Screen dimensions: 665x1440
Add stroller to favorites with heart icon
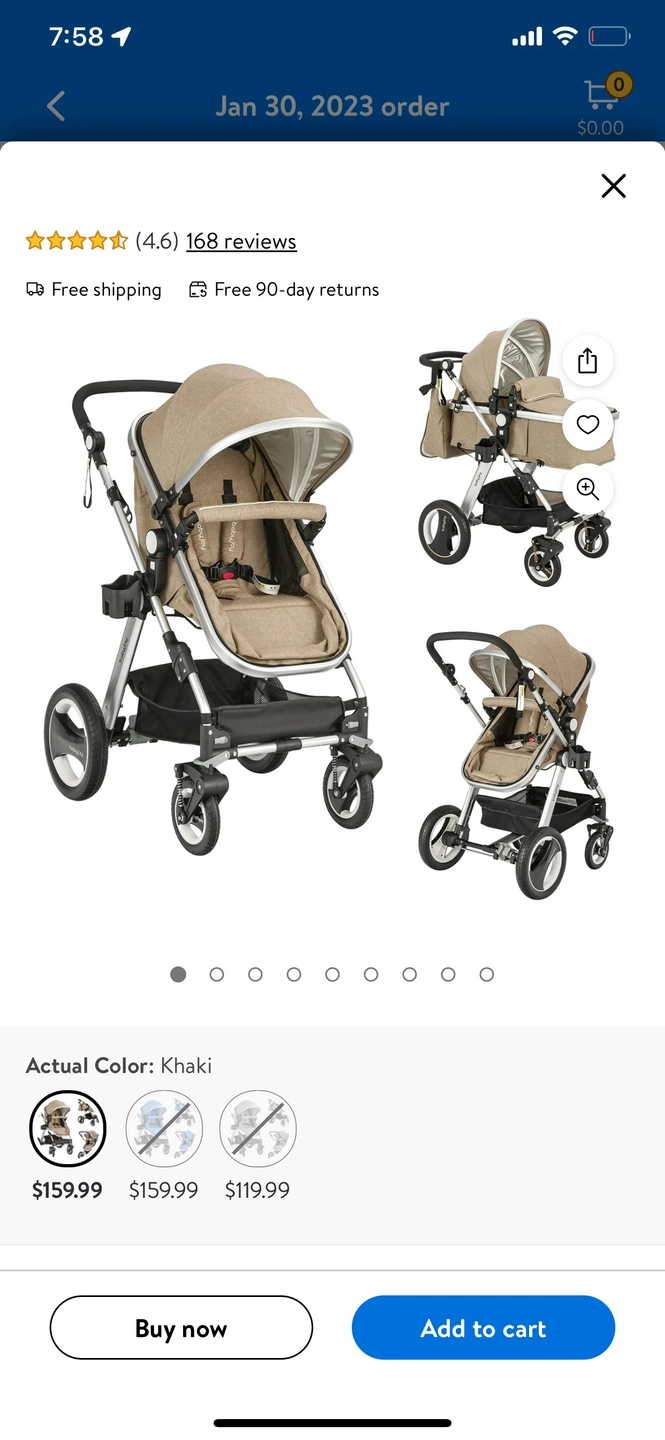click(587, 425)
